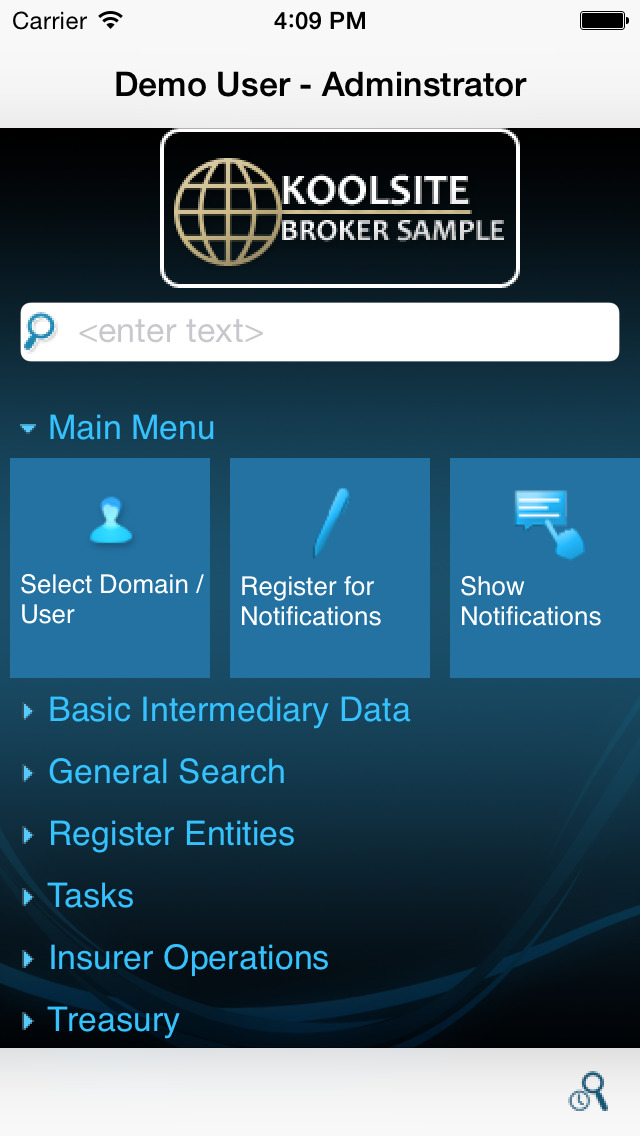Screen dimensions: 640x1136
Task: Open the recent search history icon
Action: [x=588, y=1091]
